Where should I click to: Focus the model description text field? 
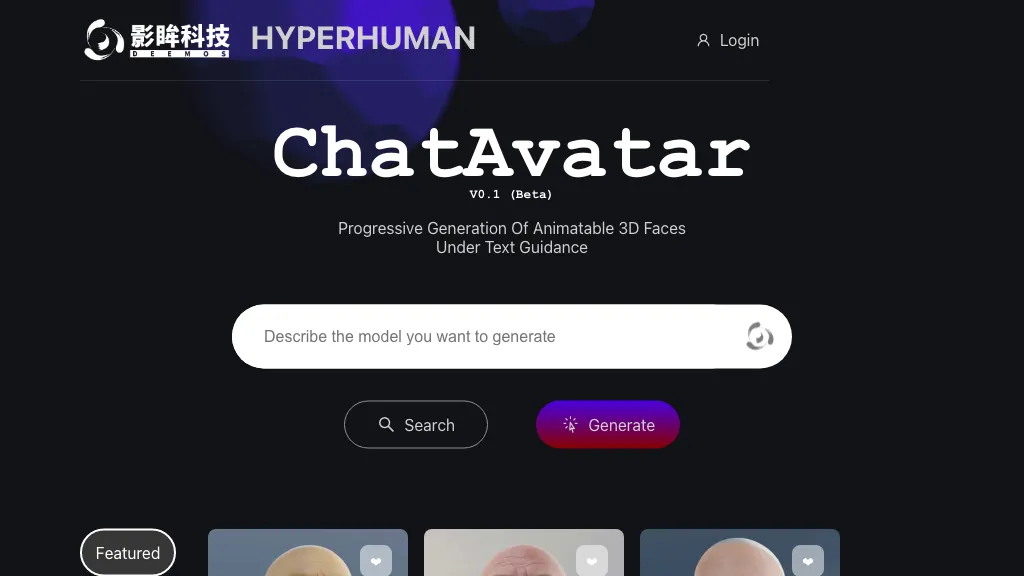tap(480, 337)
